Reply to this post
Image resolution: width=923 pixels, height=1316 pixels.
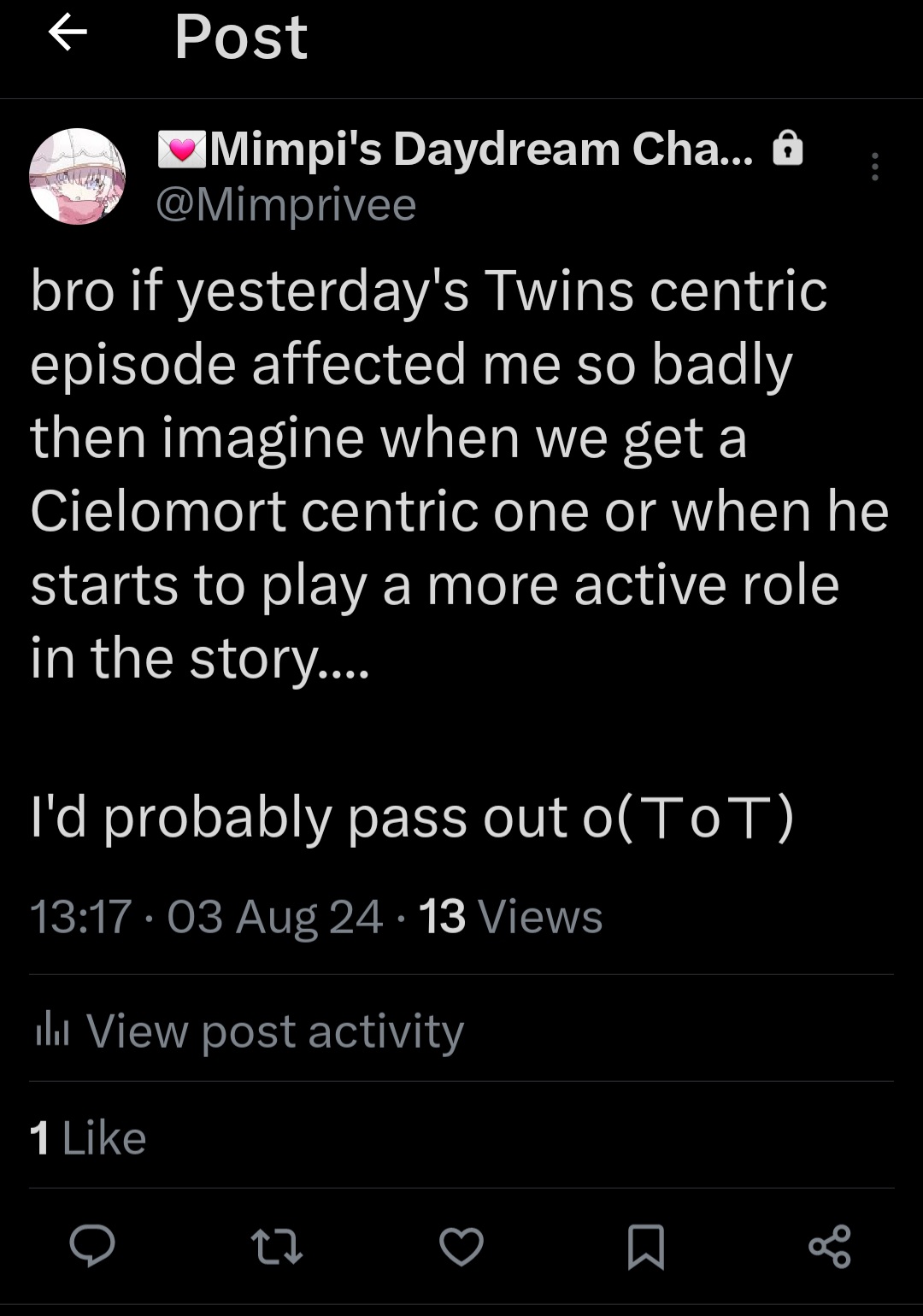92,1246
